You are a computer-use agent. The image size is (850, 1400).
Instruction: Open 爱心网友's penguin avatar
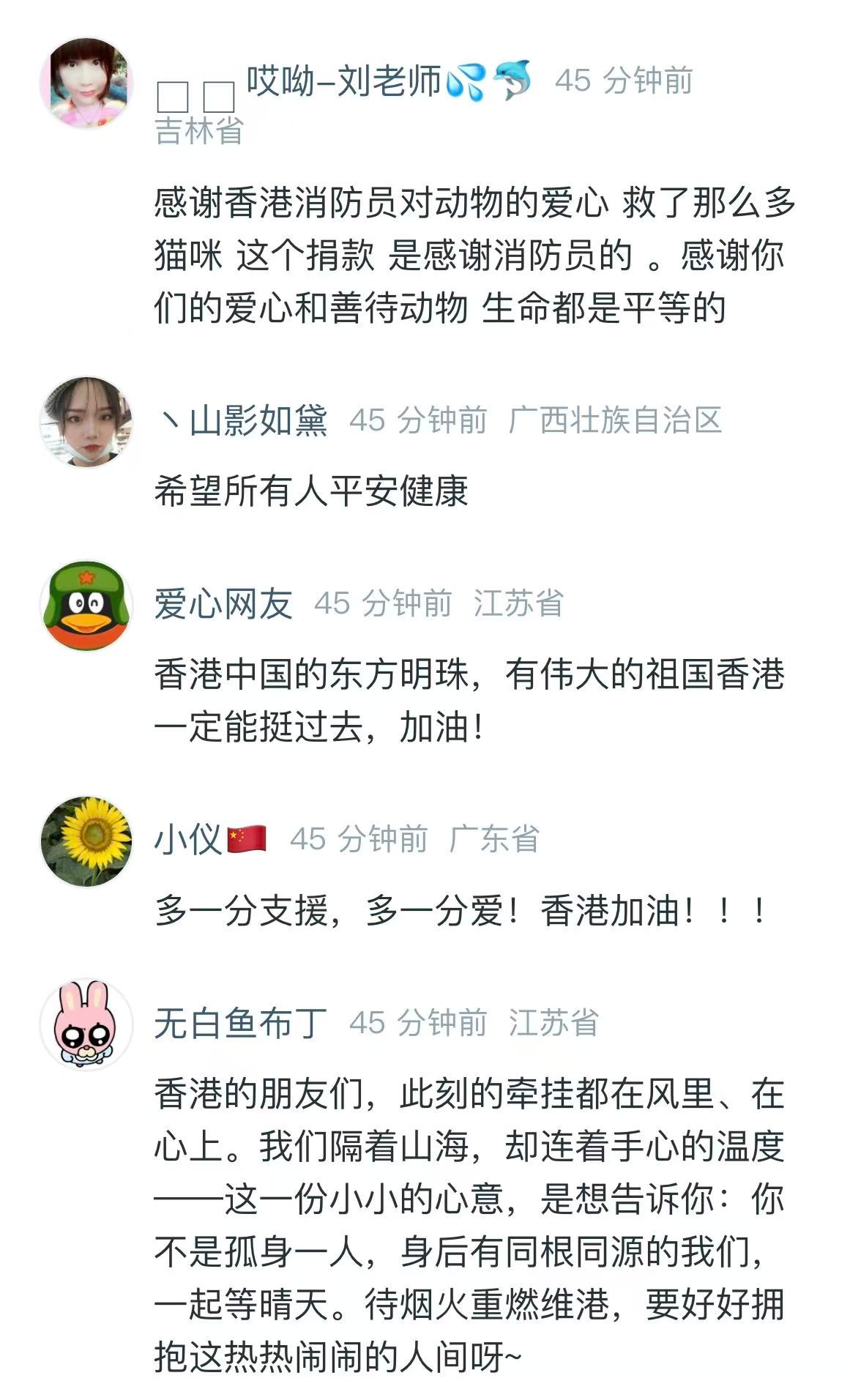click(x=86, y=606)
